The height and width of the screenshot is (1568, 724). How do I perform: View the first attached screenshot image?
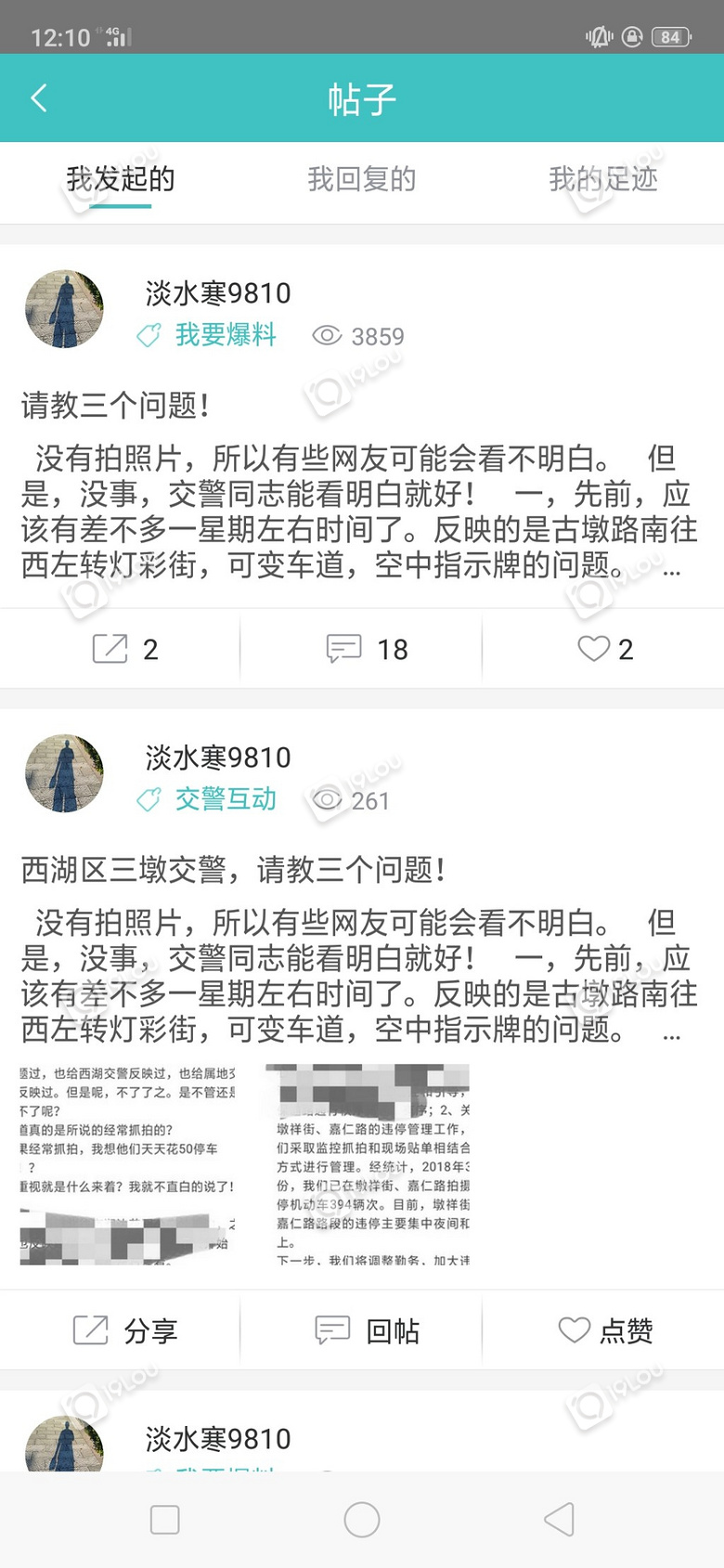tap(128, 1165)
